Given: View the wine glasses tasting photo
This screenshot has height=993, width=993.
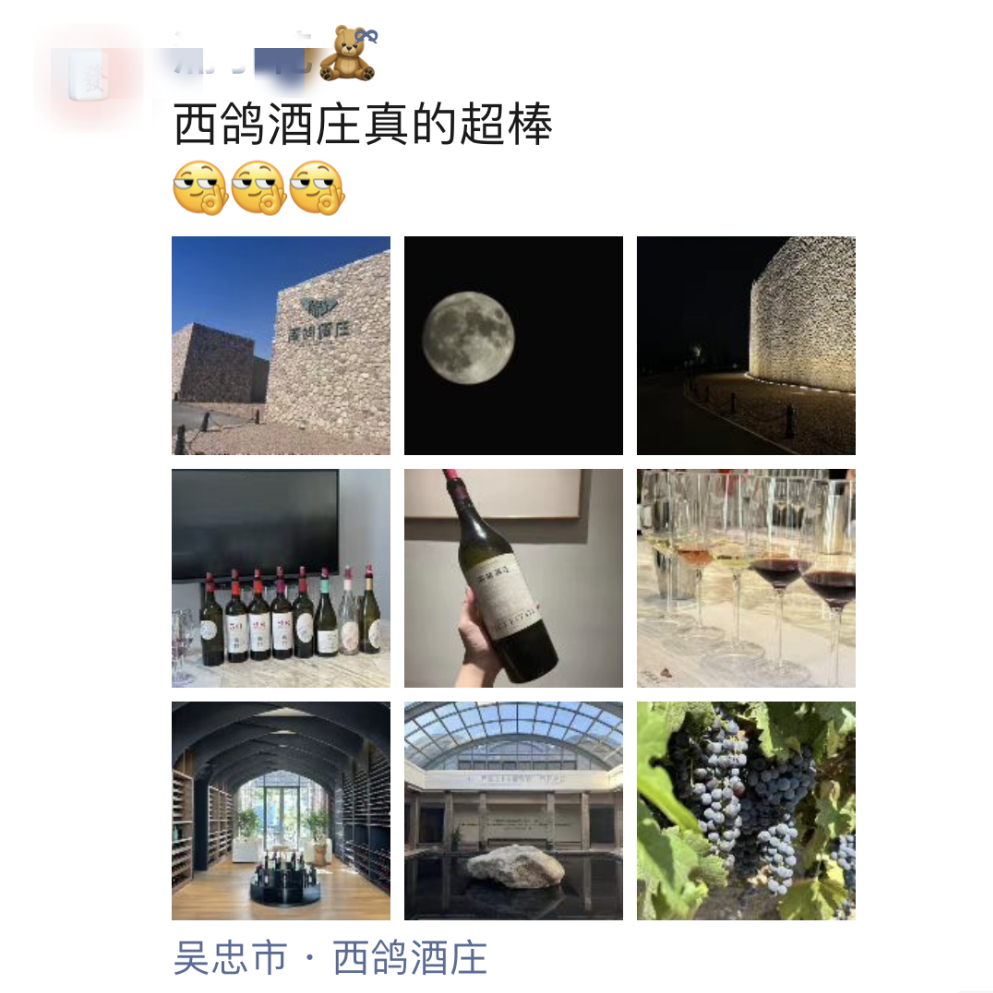Looking at the screenshot, I should coord(746,578).
